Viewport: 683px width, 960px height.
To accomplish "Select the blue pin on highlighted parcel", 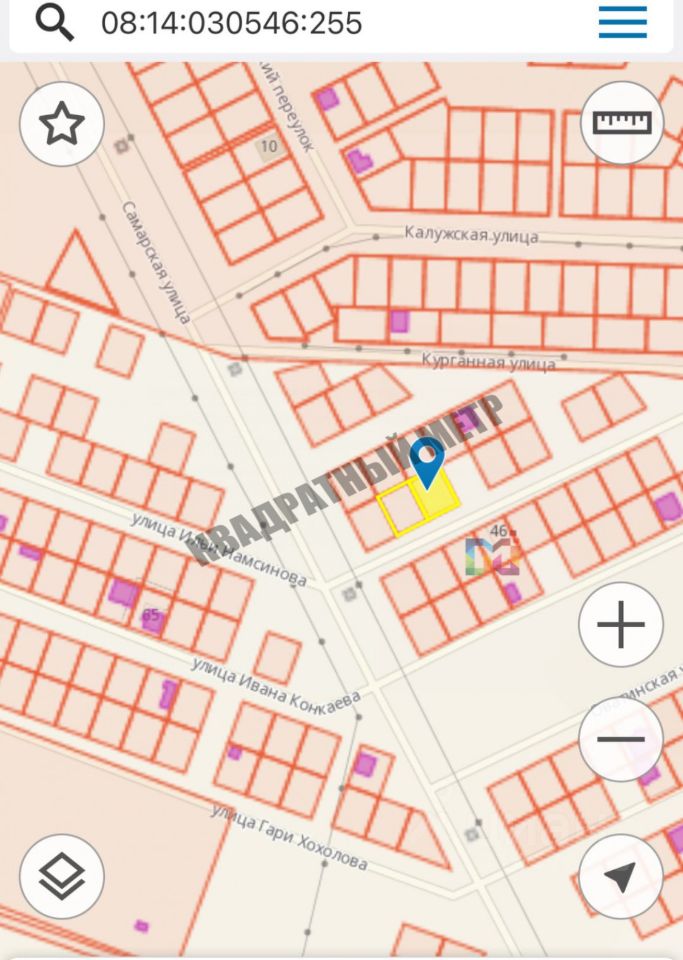I will (427, 462).
